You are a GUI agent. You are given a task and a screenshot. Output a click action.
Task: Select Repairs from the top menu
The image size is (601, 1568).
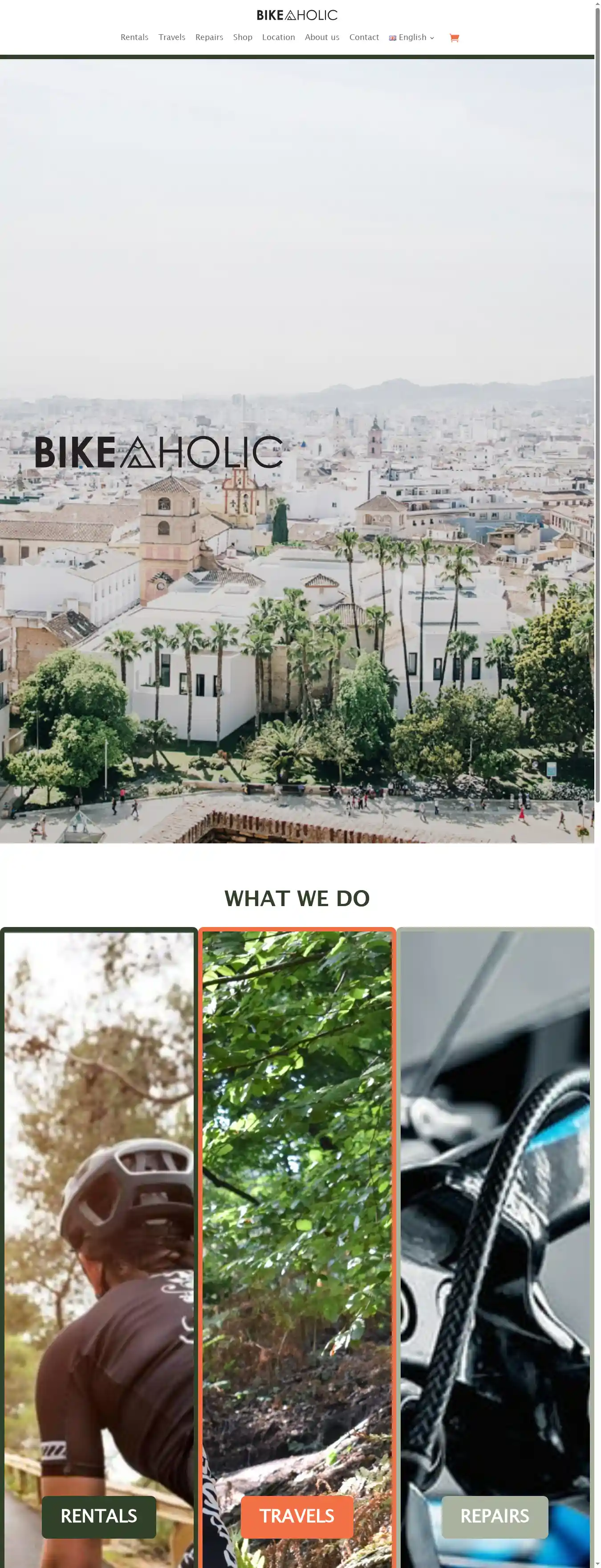coord(209,37)
